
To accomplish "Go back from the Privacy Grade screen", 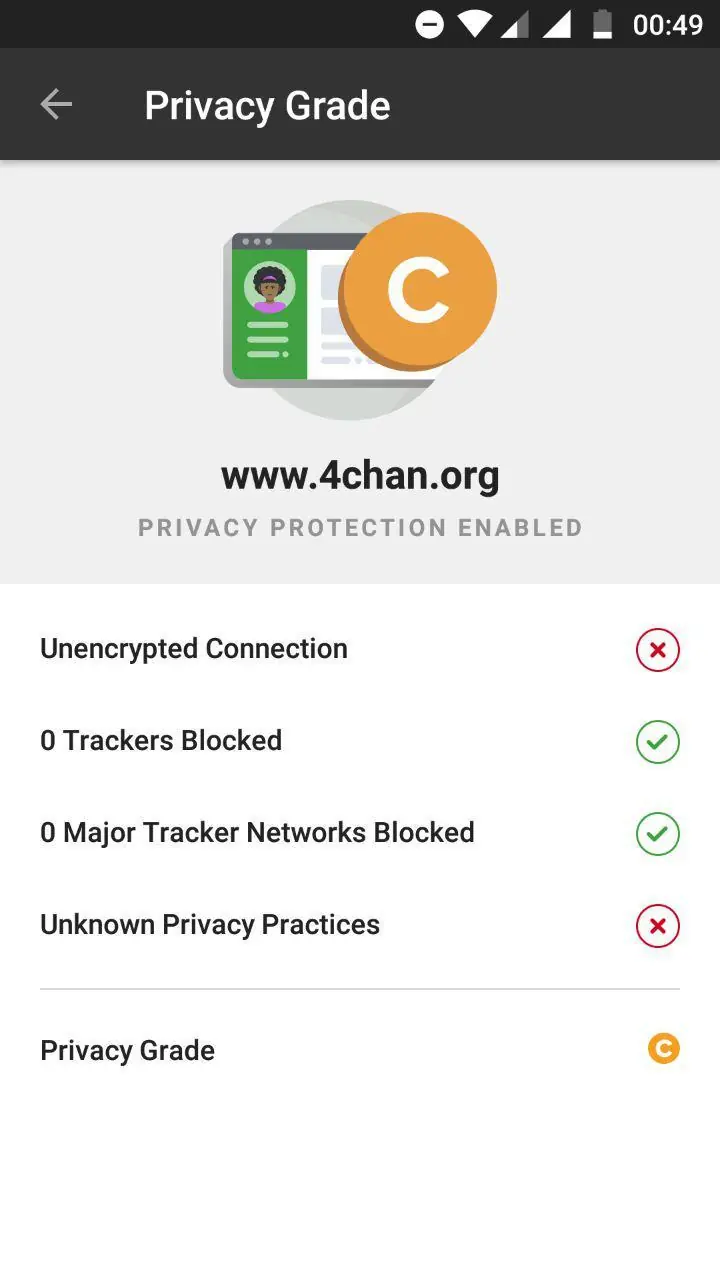I will coord(56,104).
